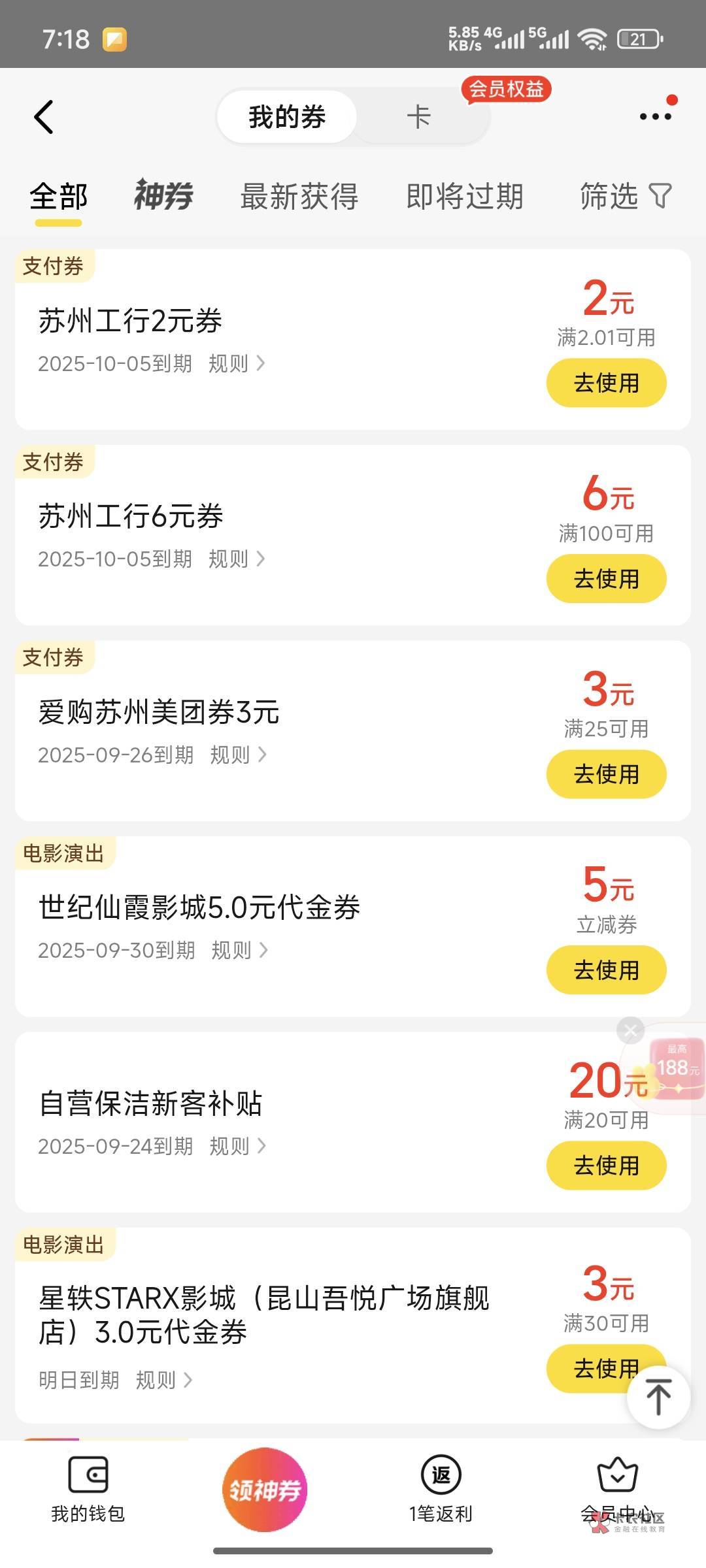Image resolution: width=706 pixels, height=1568 pixels.
Task: Dismiss the floating 188元 promo badge
Action: coord(630,1031)
